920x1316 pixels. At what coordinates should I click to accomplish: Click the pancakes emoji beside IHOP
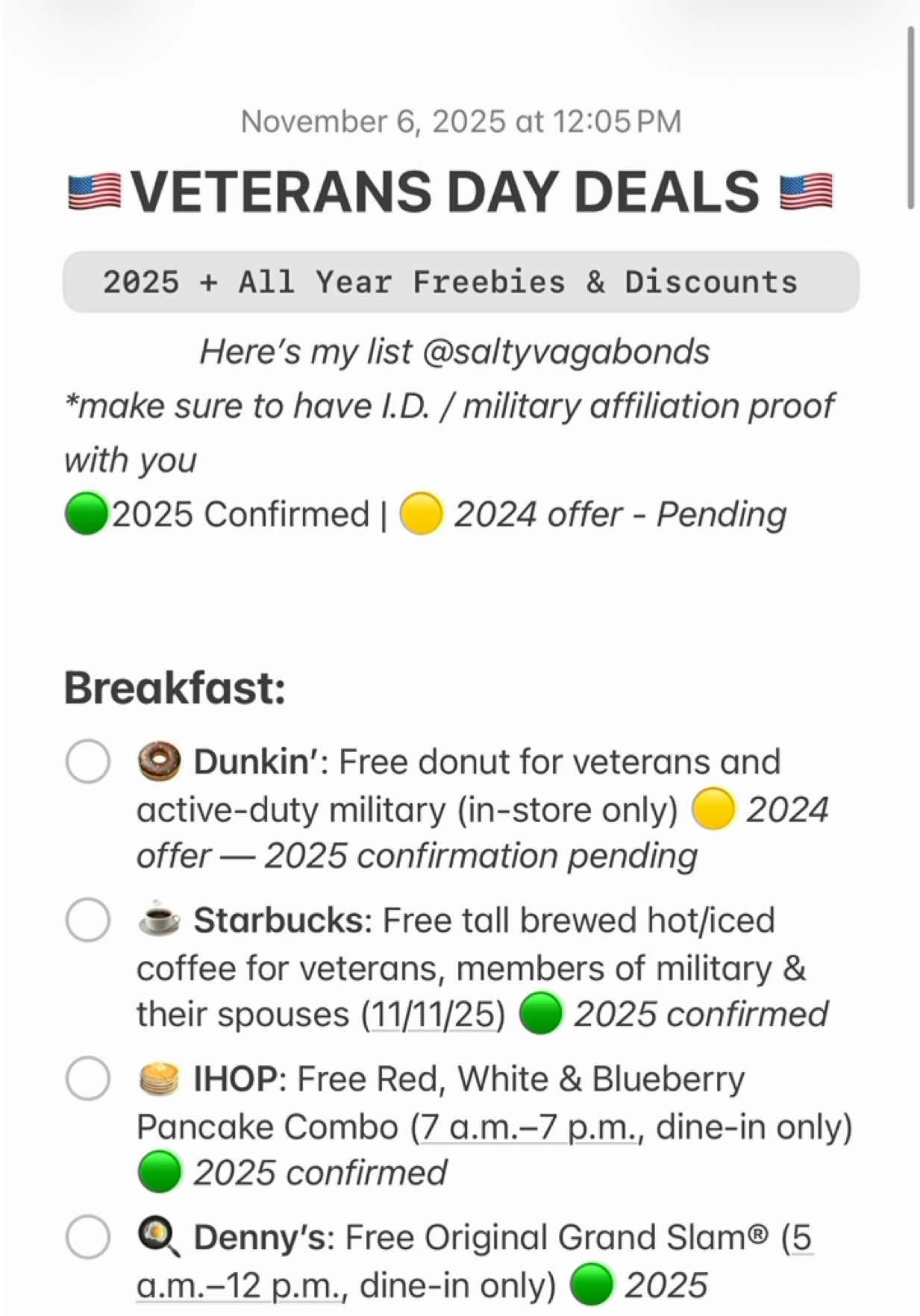[157, 1080]
